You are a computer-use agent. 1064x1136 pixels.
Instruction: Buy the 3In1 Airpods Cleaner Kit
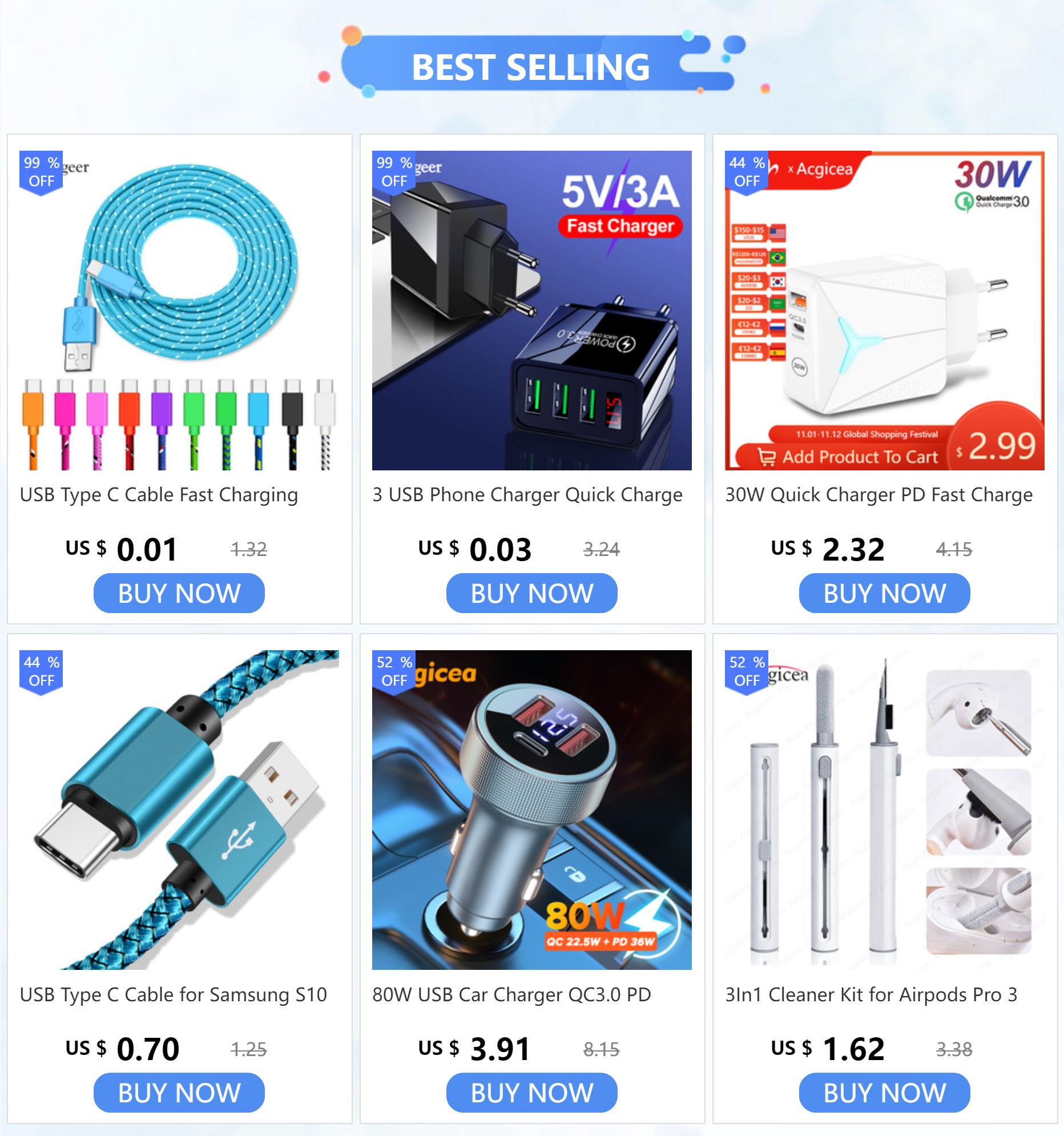884,1093
